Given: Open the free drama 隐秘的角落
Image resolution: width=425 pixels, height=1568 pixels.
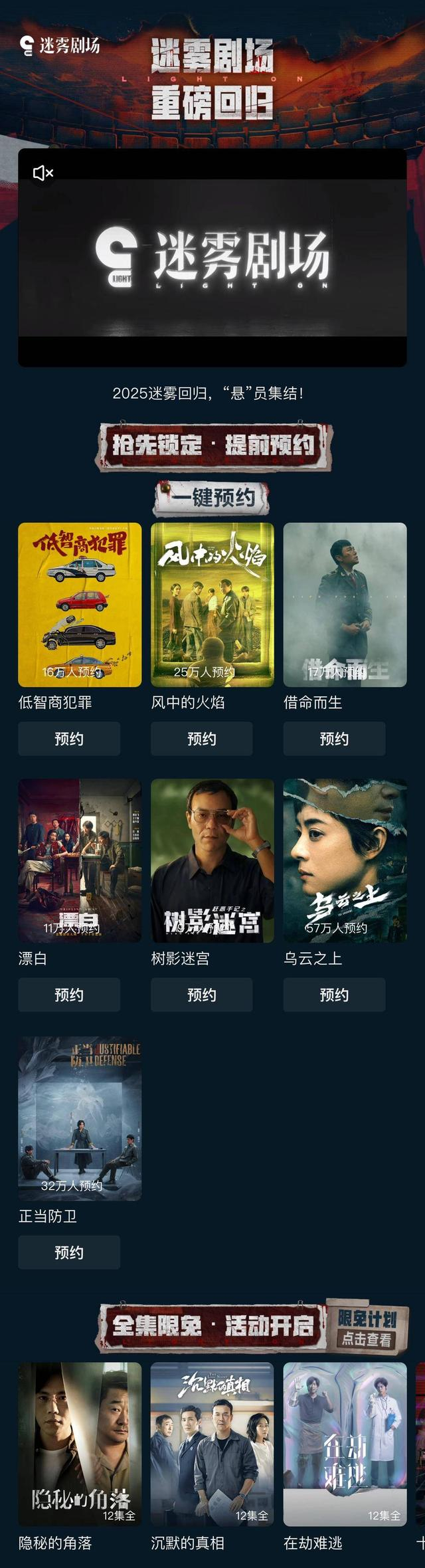Looking at the screenshot, I should [80, 1444].
